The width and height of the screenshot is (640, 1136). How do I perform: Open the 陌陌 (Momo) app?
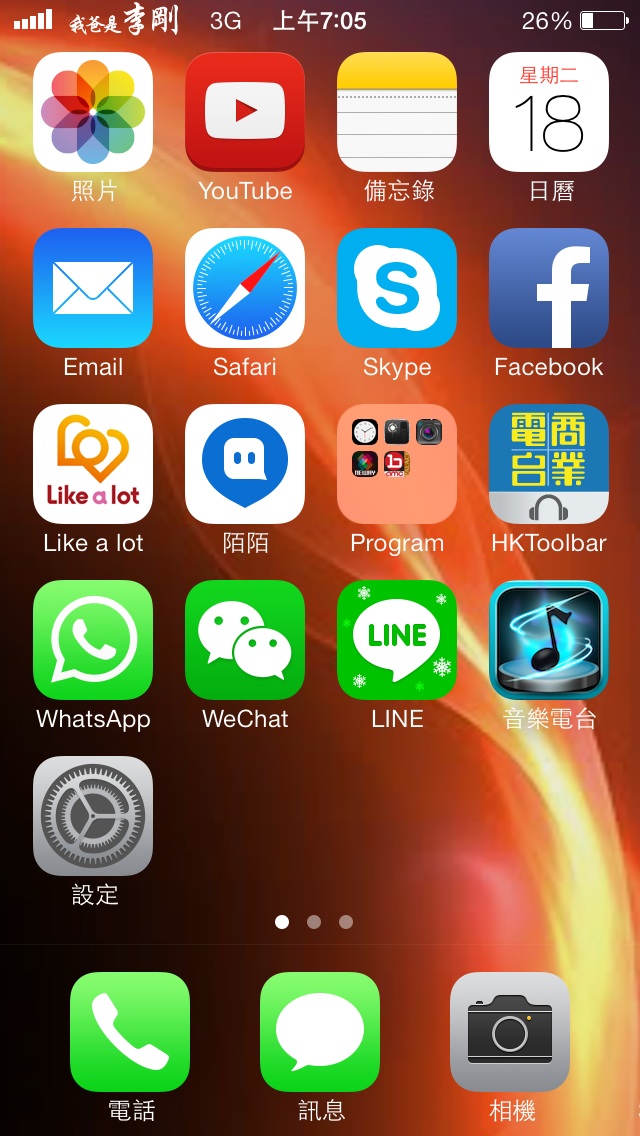tap(245, 464)
